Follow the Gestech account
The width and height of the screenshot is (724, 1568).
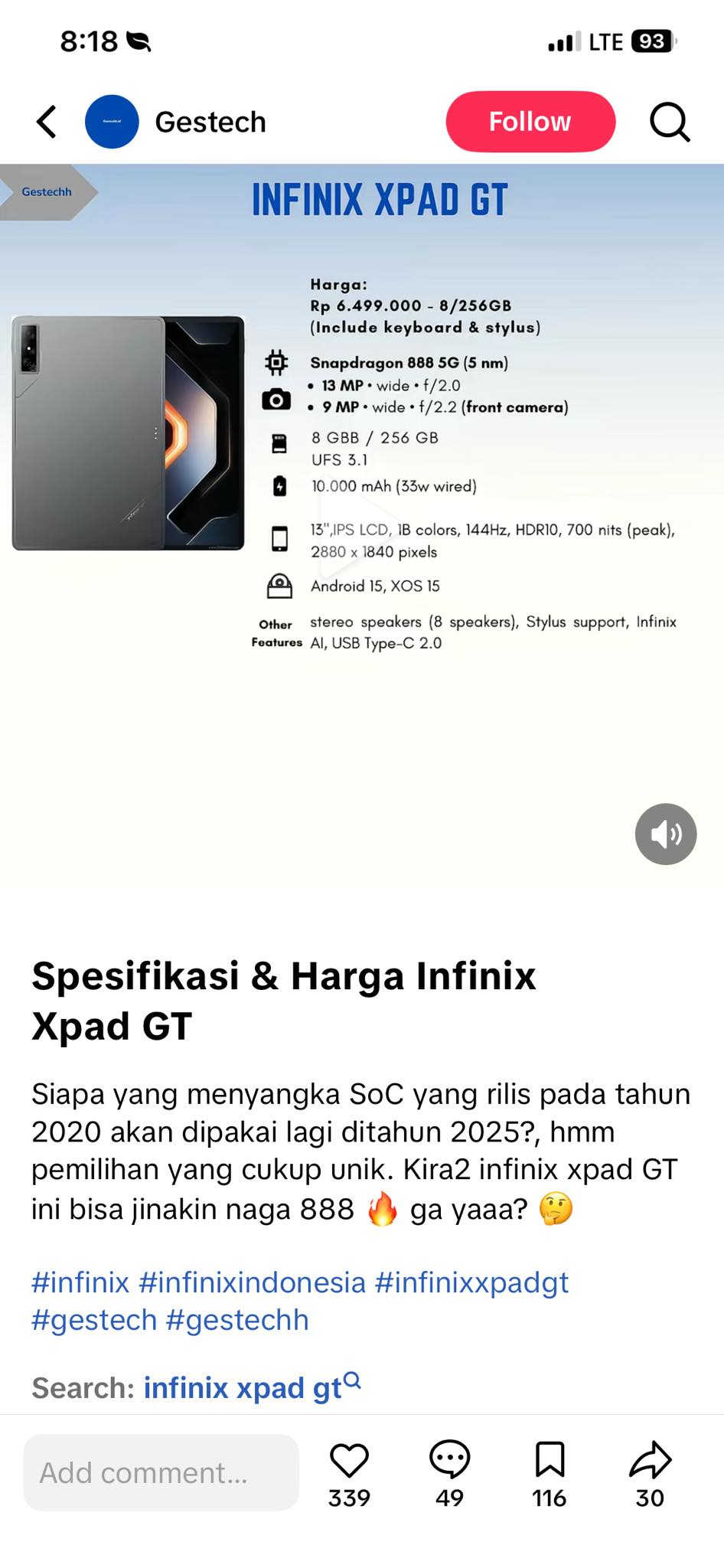coord(530,122)
